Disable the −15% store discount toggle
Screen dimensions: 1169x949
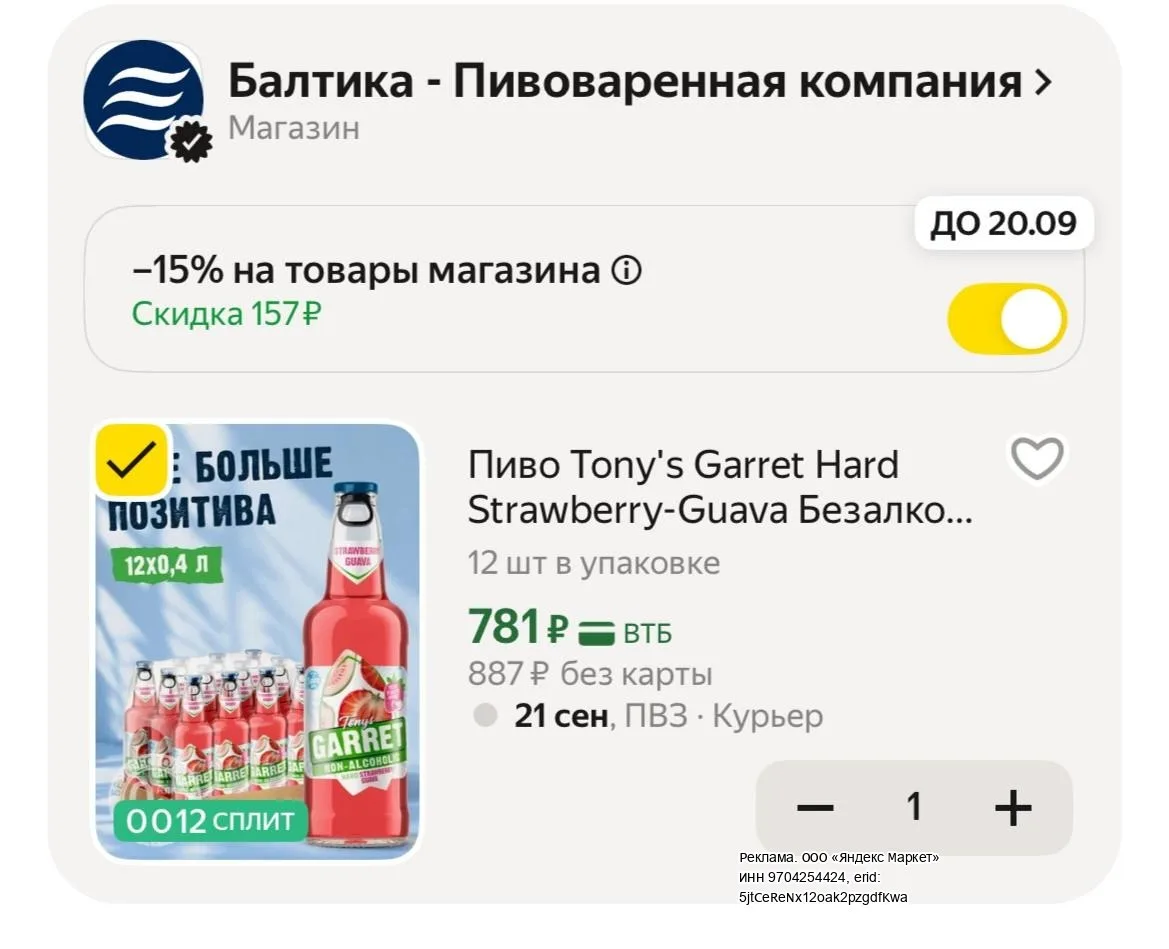point(1006,318)
